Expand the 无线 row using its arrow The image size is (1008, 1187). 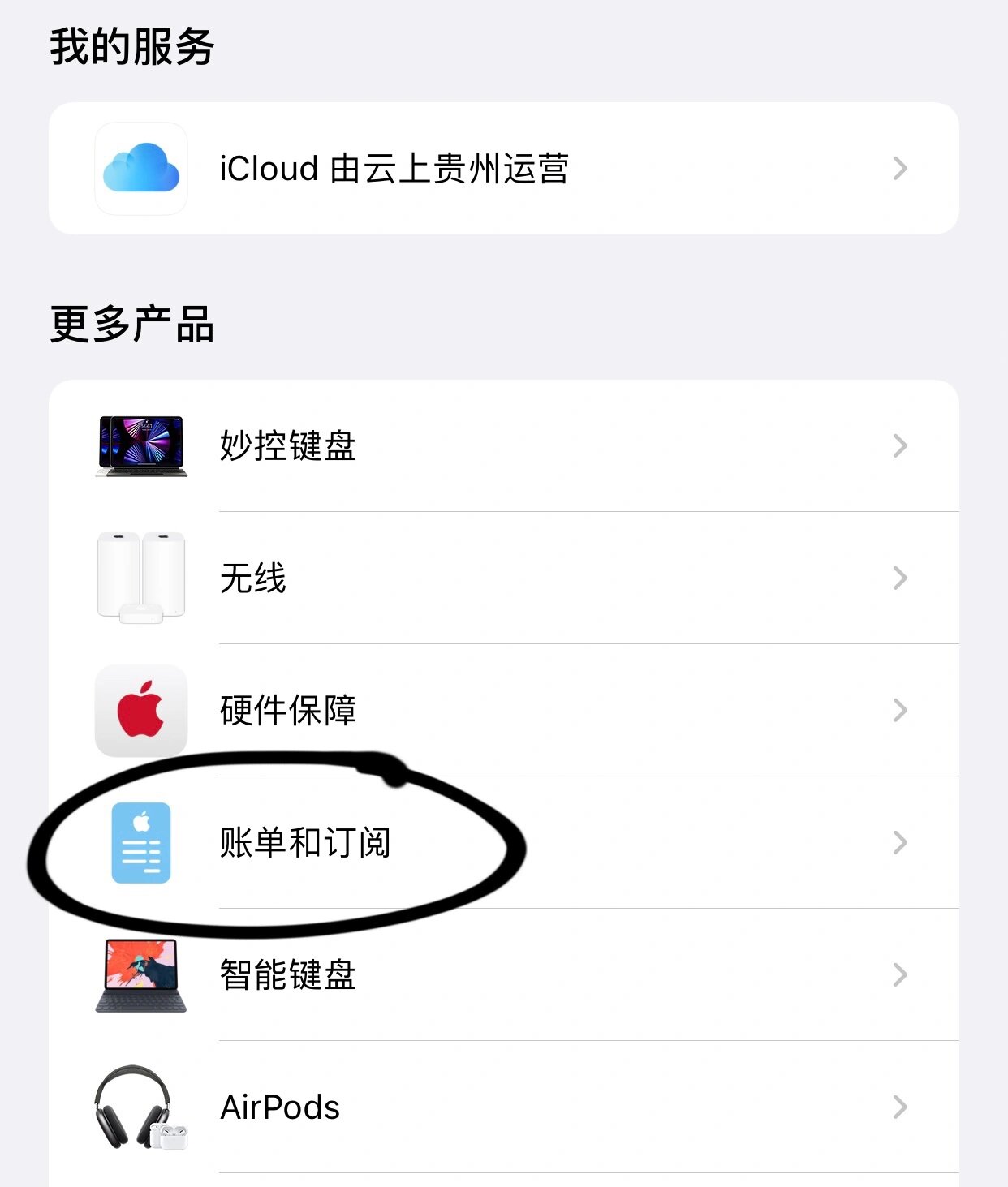pyautogui.click(x=899, y=578)
